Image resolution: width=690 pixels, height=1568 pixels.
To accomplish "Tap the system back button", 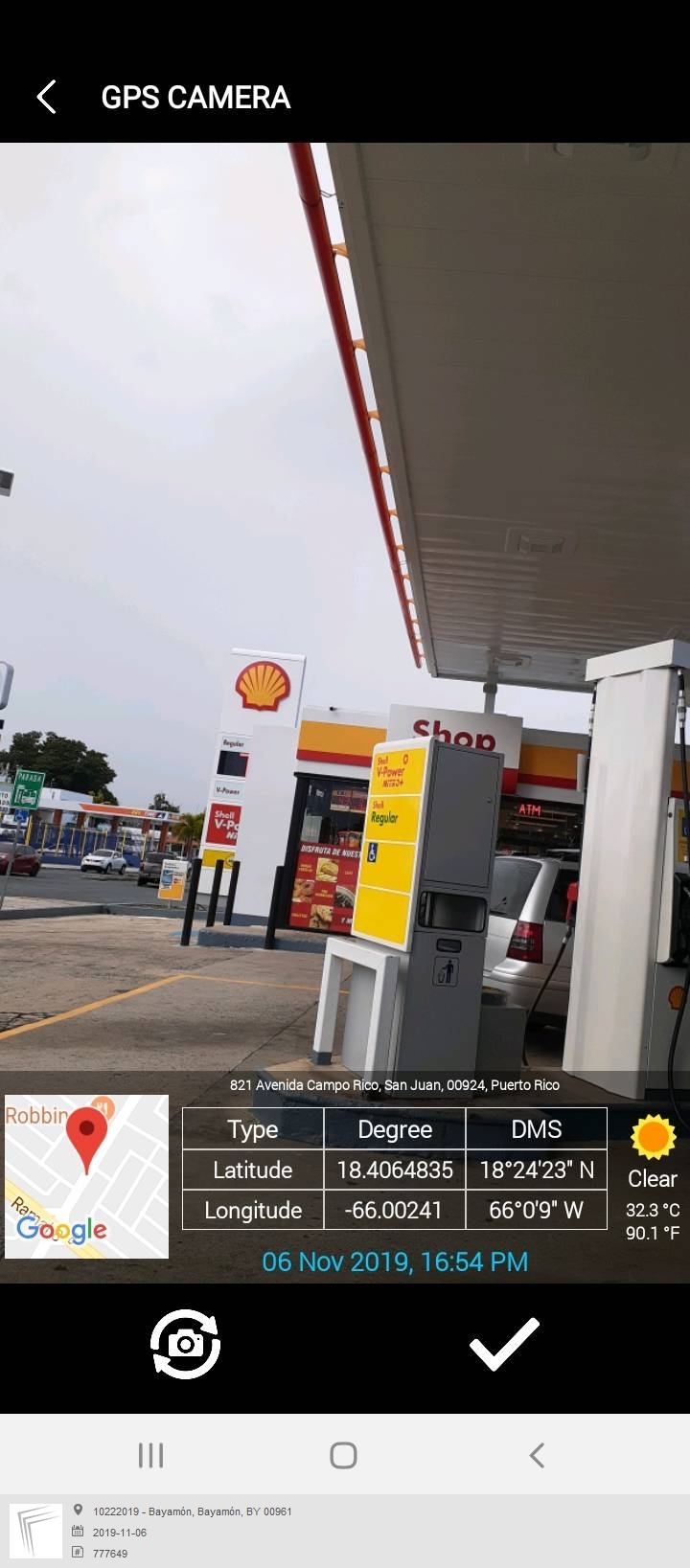I will point(537,1455).
